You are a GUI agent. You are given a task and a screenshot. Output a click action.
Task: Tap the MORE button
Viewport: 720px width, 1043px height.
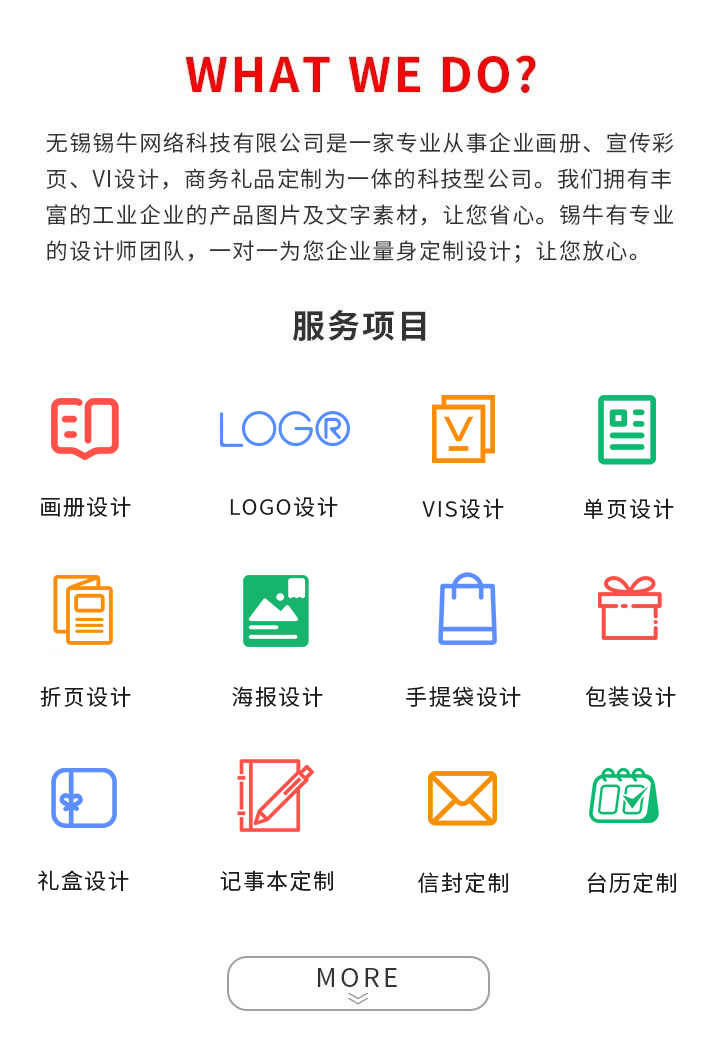(358, 983)
